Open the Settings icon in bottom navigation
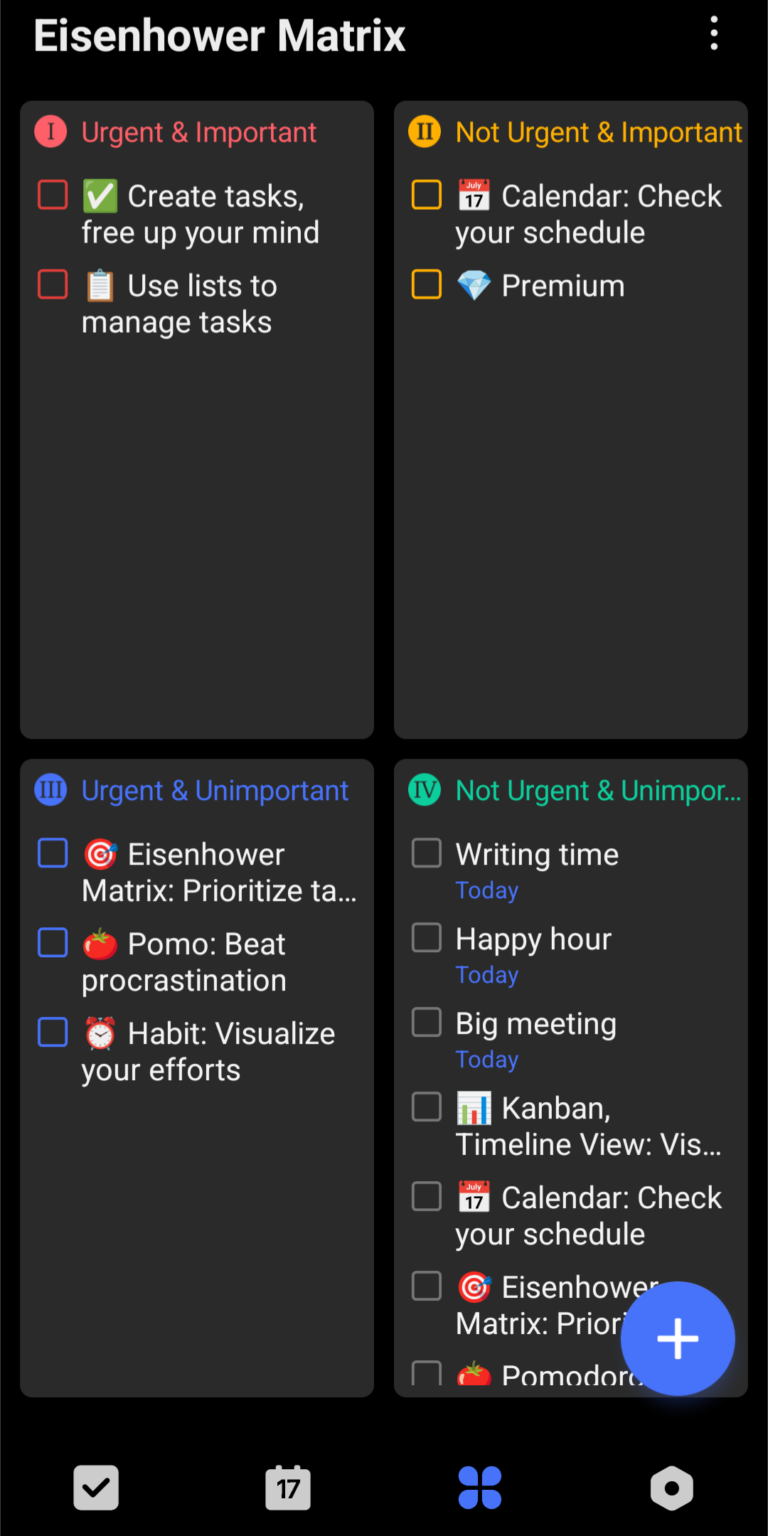Screen dimensions: 768x1536 (671, 1487)
